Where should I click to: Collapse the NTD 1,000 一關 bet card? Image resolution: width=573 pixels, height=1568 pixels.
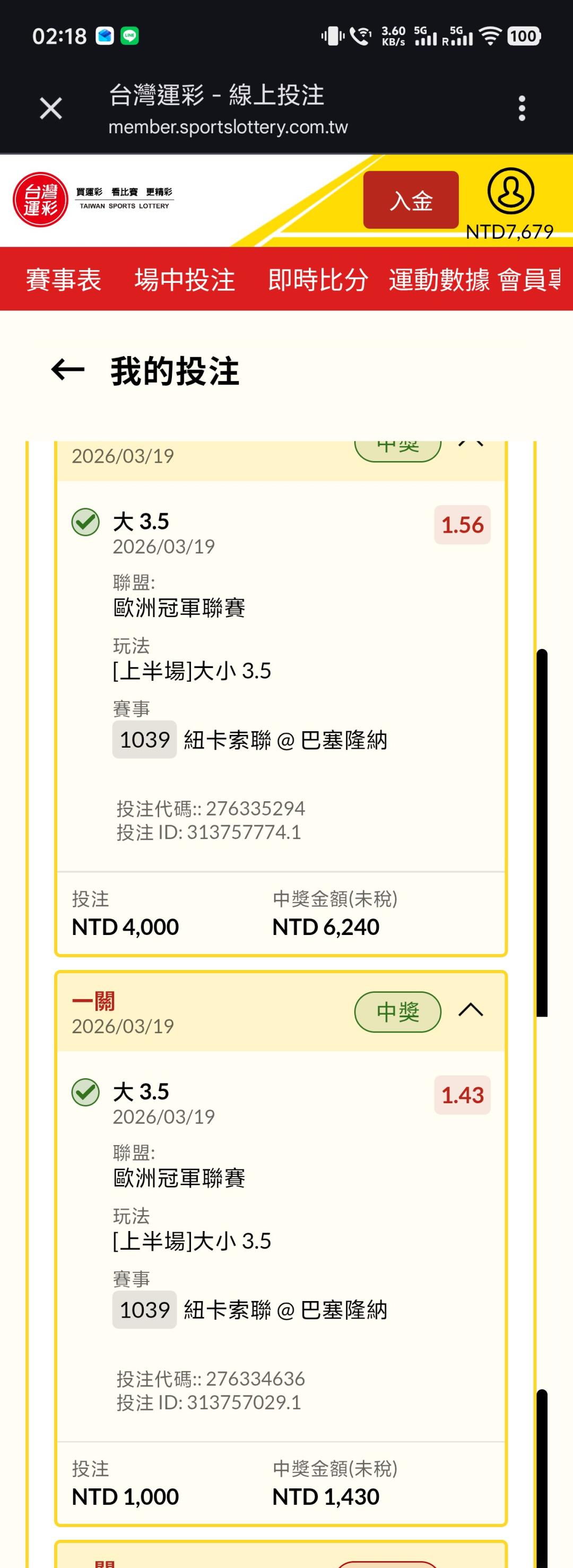click(470, 1011)
